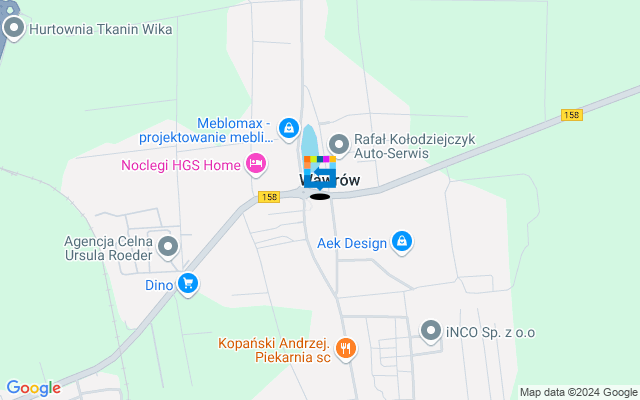Tap the Hurtownia Tkanin Wika marker
The image size is (640, 400).
pyautogui.click(x=14, y=29)
